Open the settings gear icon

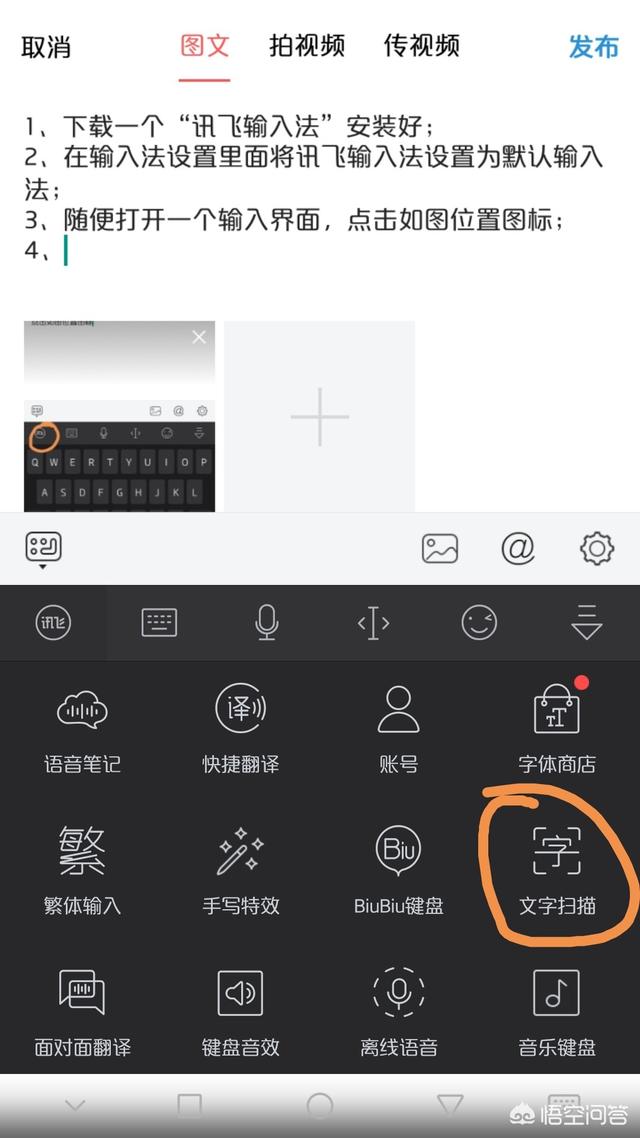597,549
